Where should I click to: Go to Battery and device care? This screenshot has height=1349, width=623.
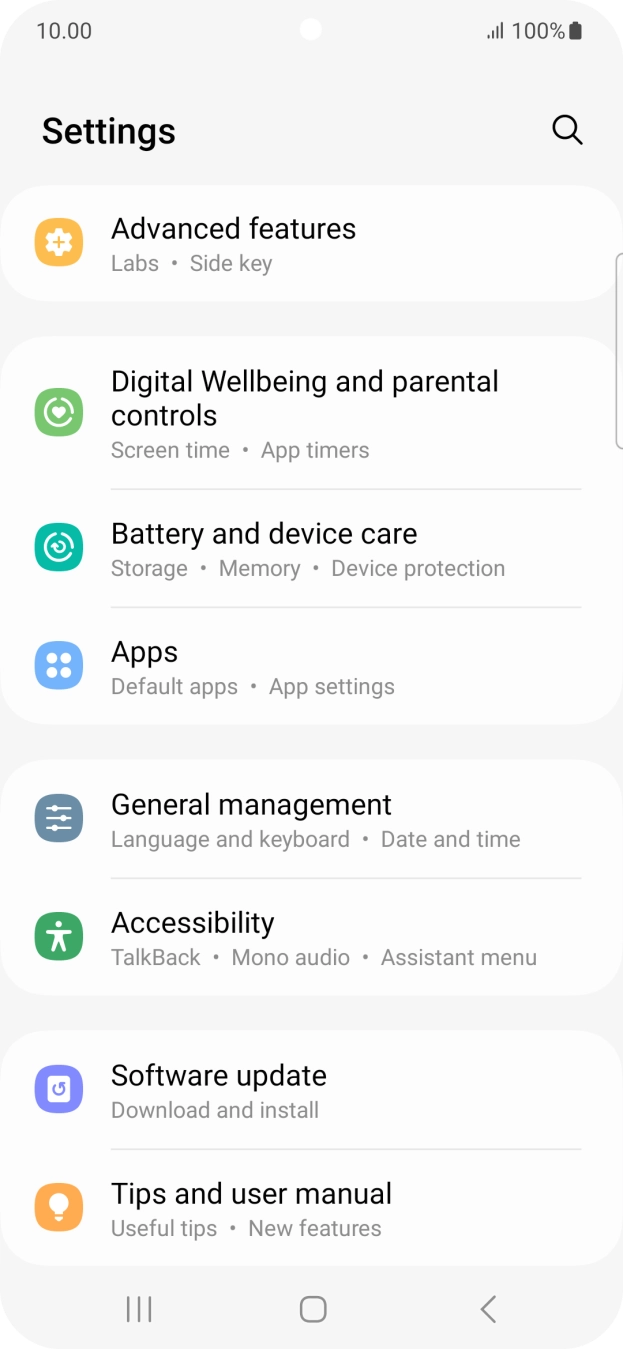[310, 549]
